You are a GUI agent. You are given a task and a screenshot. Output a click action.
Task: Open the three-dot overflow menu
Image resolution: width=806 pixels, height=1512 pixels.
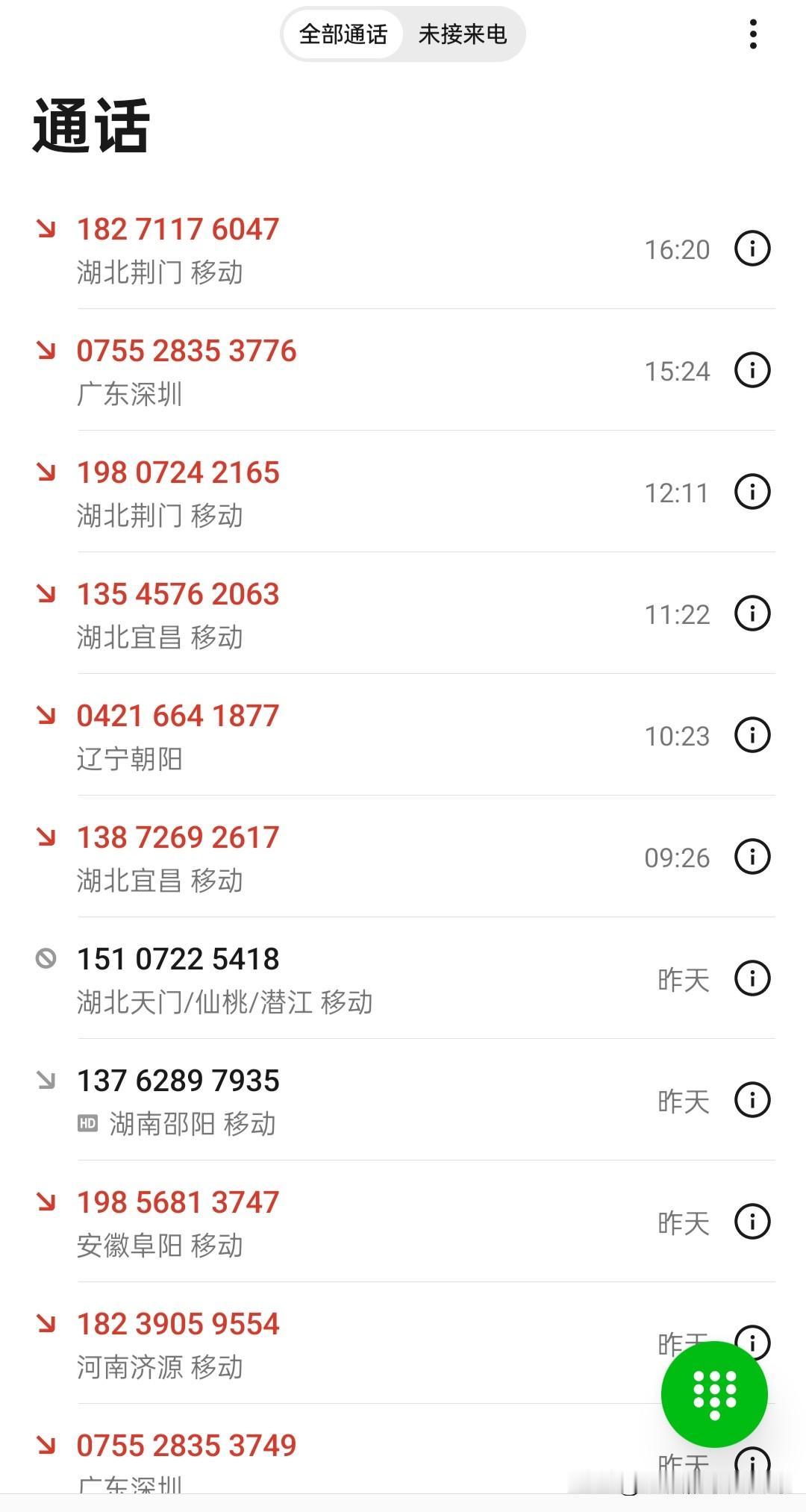(x=753, y=34)
